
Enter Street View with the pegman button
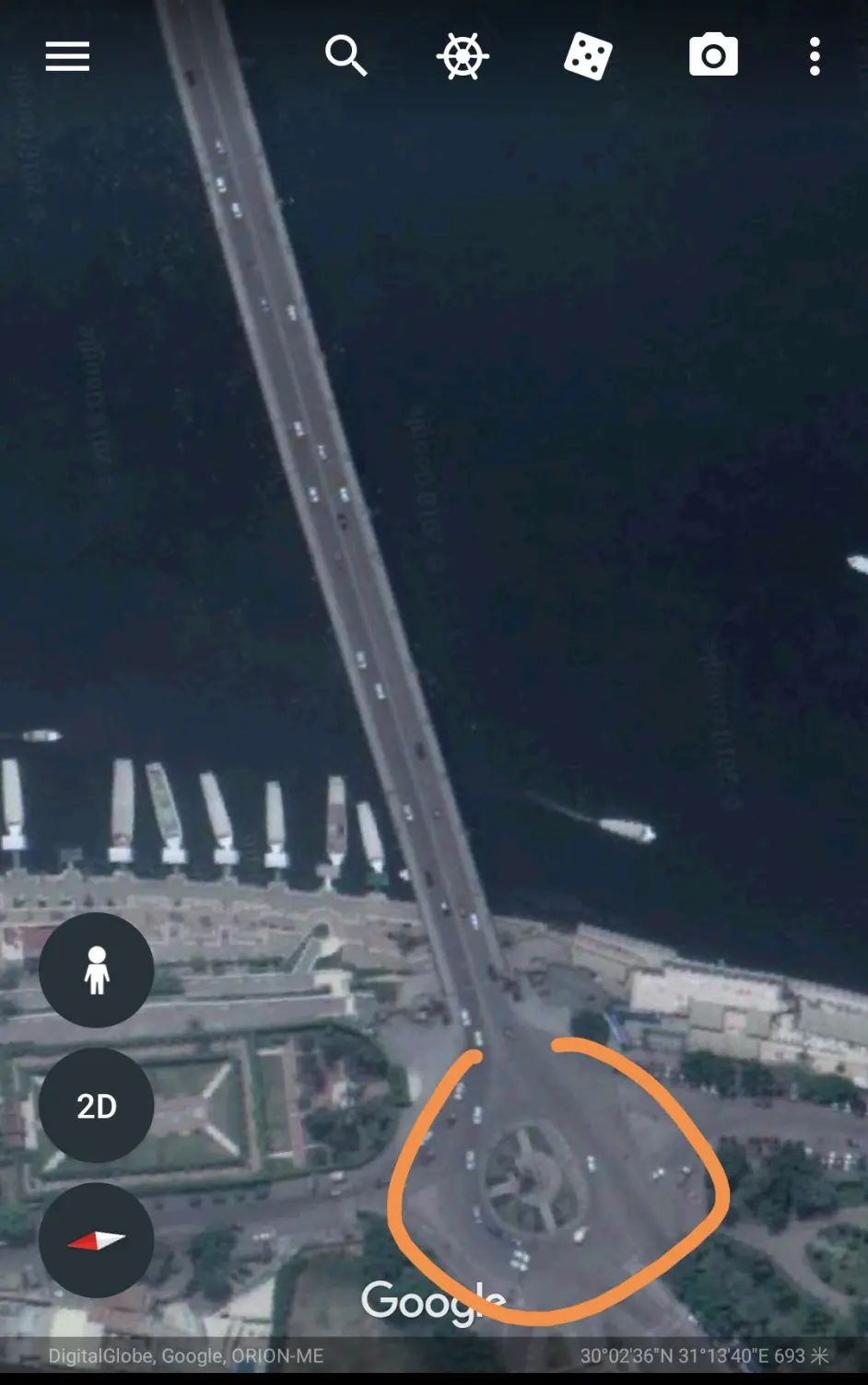tap(97, 970)
